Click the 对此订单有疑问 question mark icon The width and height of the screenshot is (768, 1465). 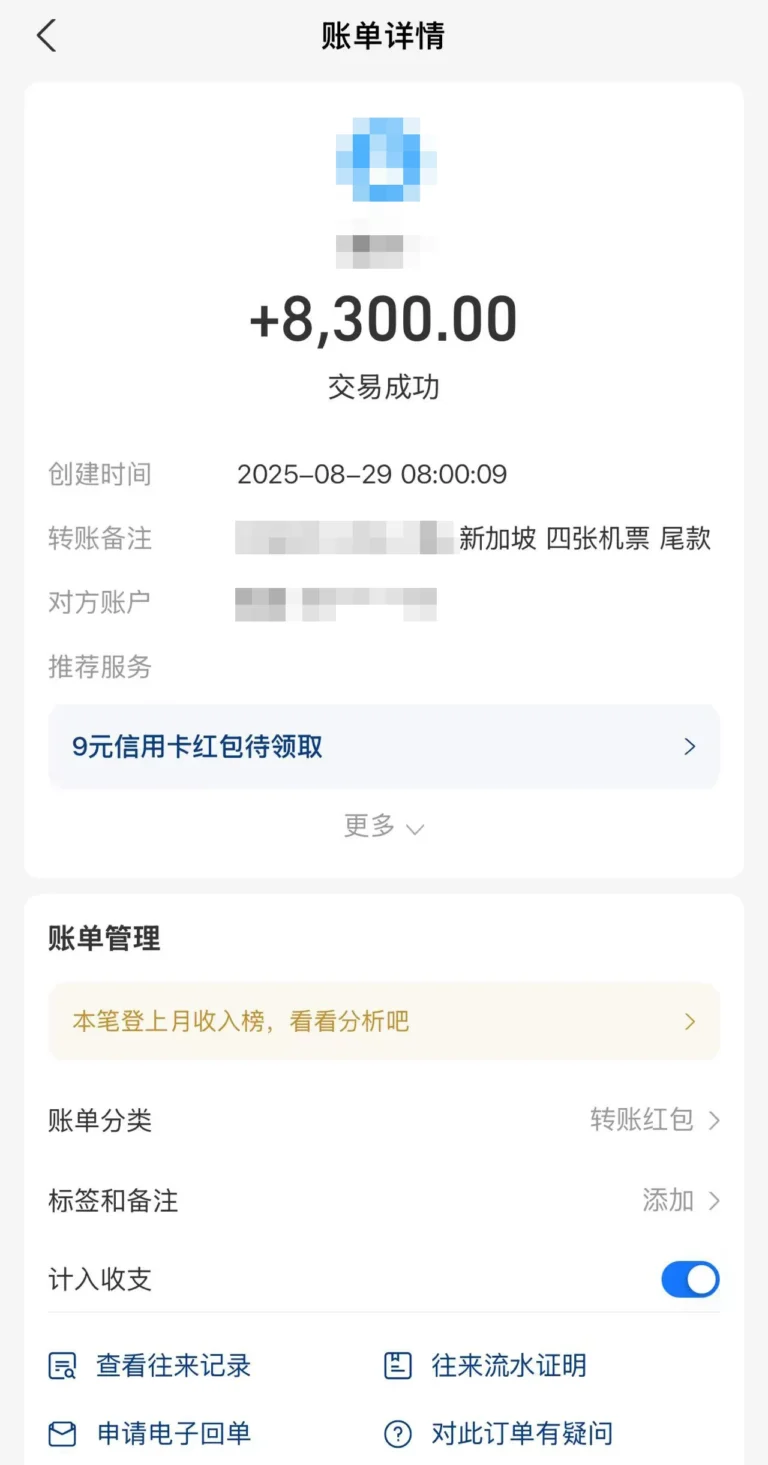(396, 1433)
